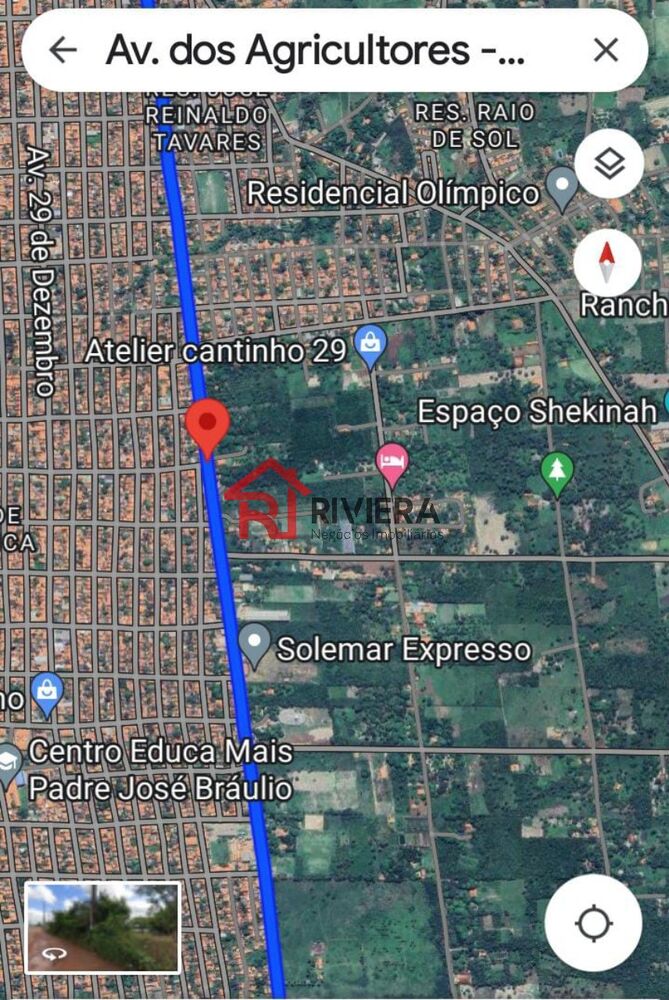
Task: Tap the Atelier cantinho 29 shop marker
Action: 371,347
